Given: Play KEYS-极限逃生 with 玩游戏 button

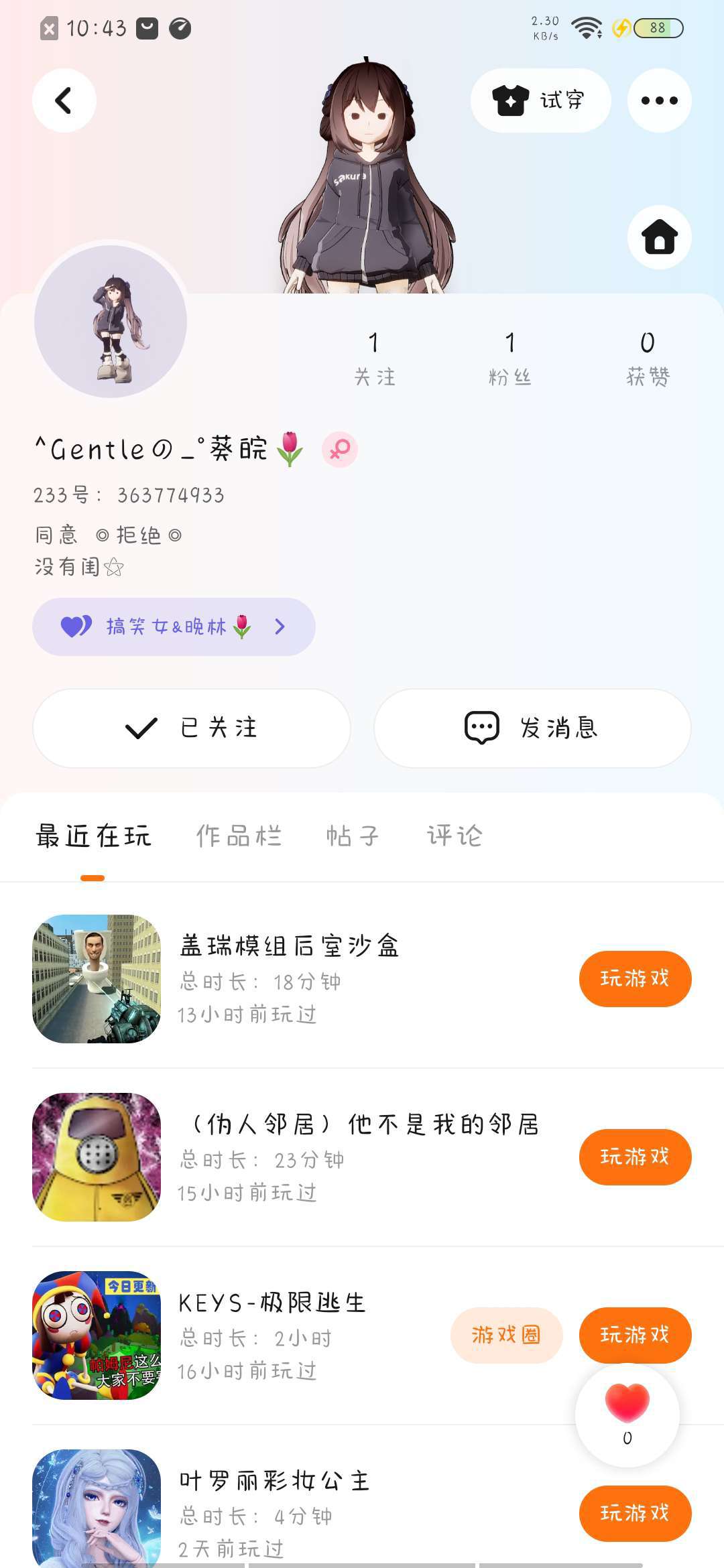Looking at the screenshot, I should 635,1333.
